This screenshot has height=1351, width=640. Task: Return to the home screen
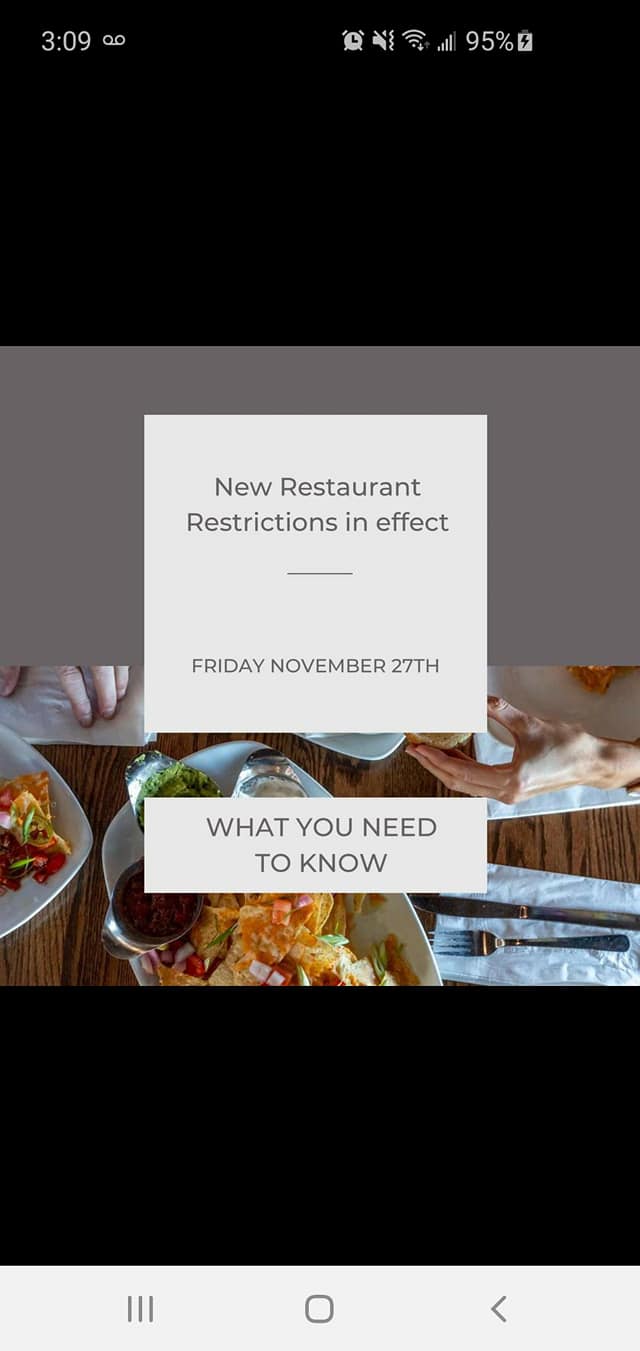319,1308
